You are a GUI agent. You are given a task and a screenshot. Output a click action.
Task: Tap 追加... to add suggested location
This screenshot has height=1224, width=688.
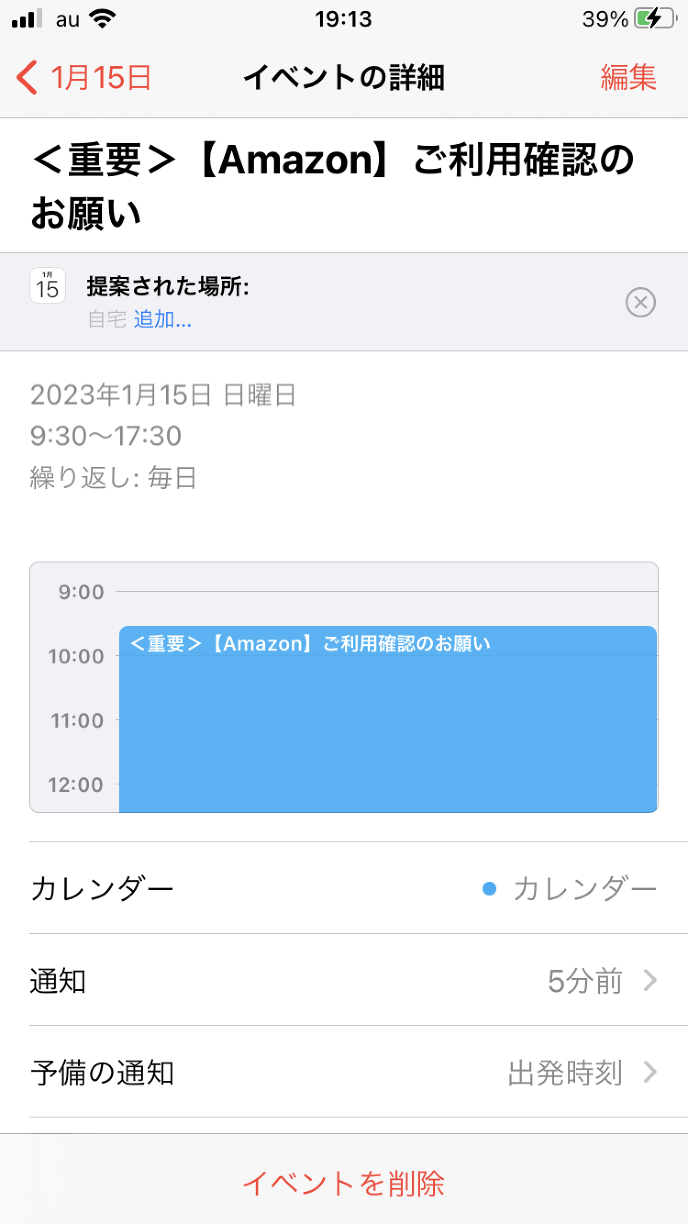[163, 319]
